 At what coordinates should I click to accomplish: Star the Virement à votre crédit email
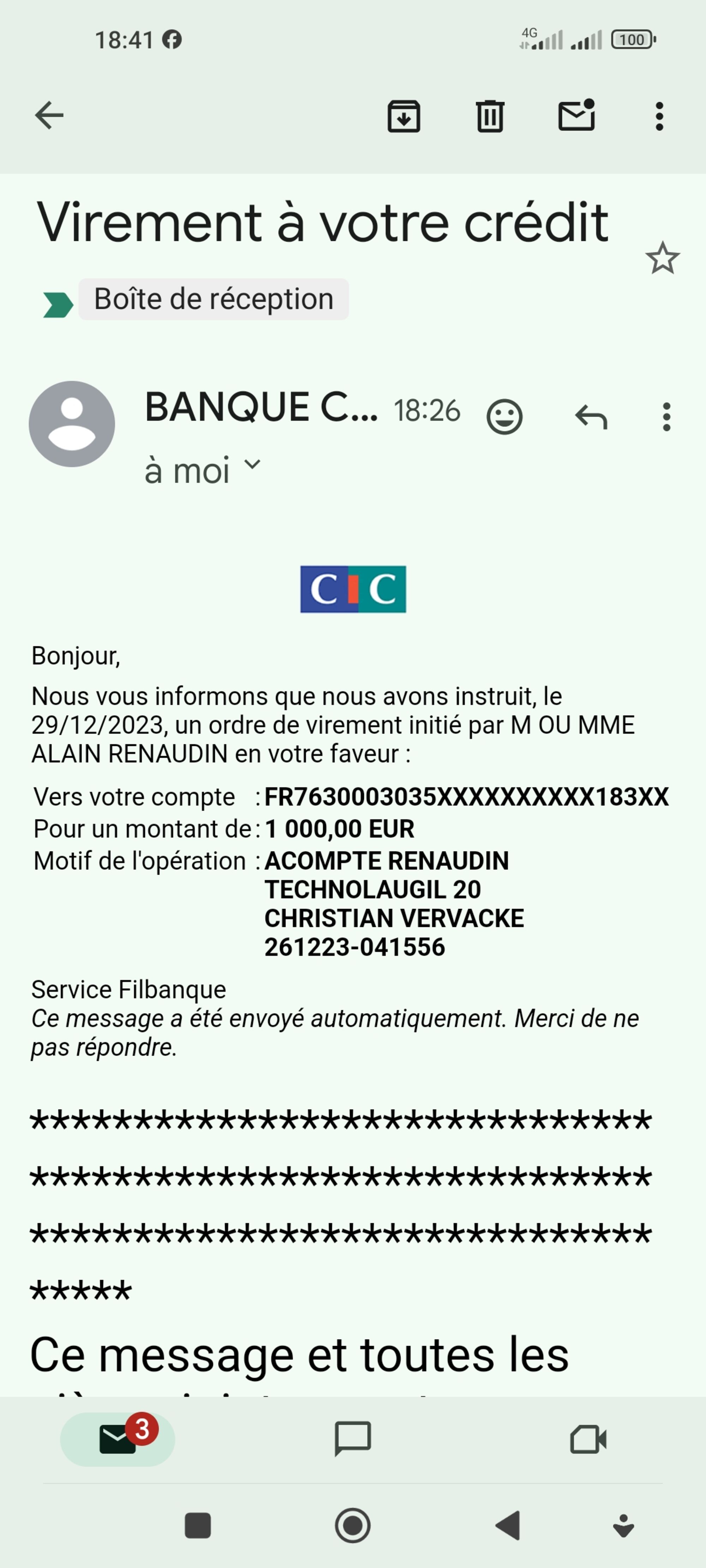662,258
